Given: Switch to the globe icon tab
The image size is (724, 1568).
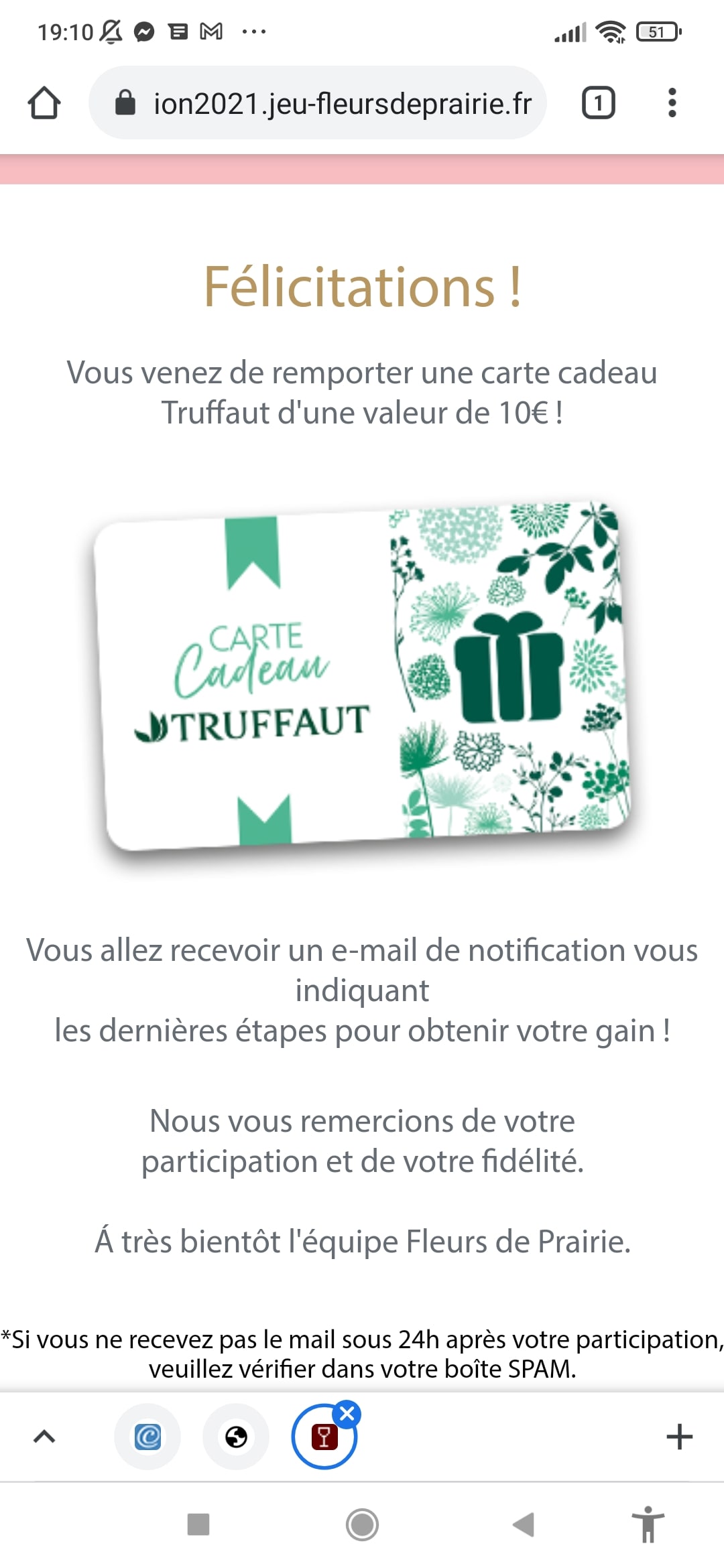Looking at the screenshot, I should click(236, 1436).
